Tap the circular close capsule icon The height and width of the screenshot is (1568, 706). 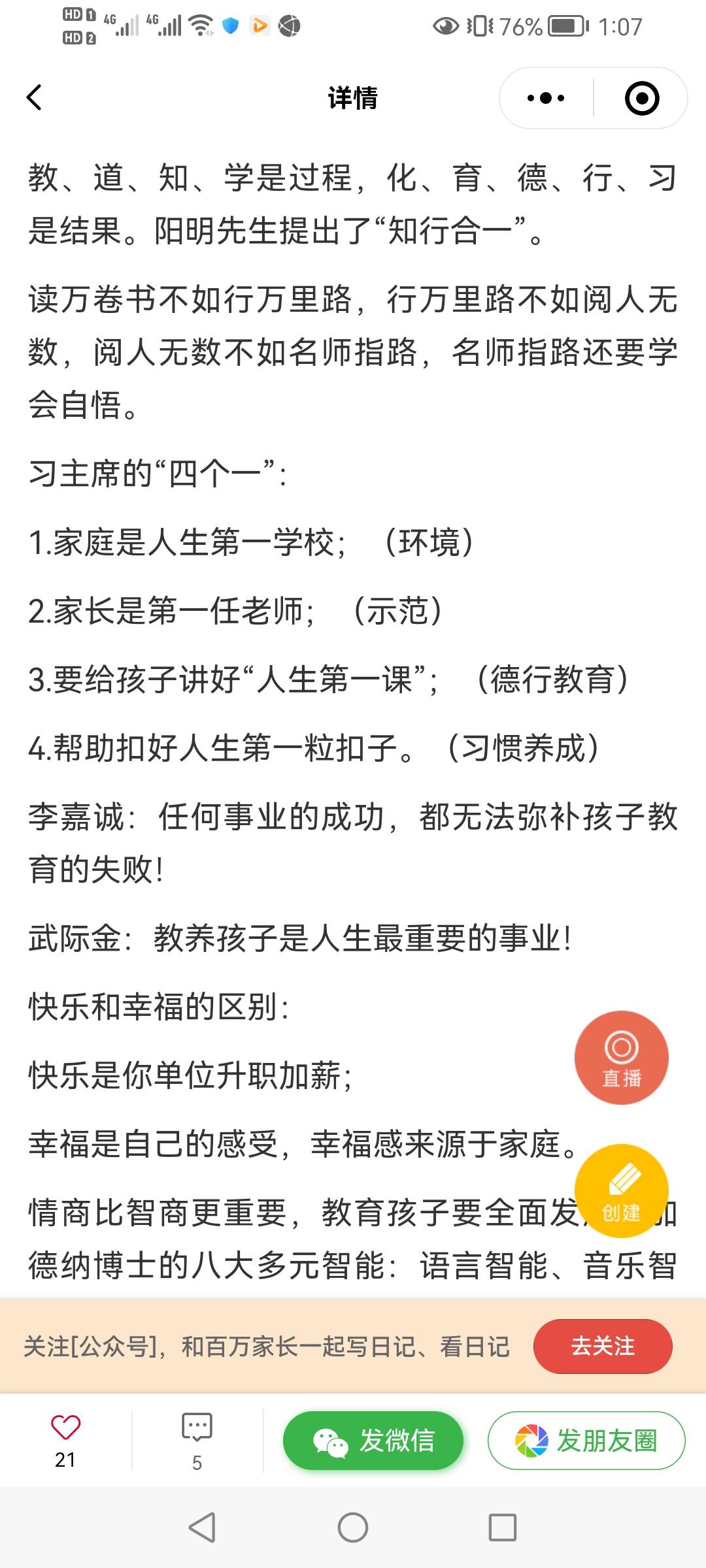coord(643,97)
